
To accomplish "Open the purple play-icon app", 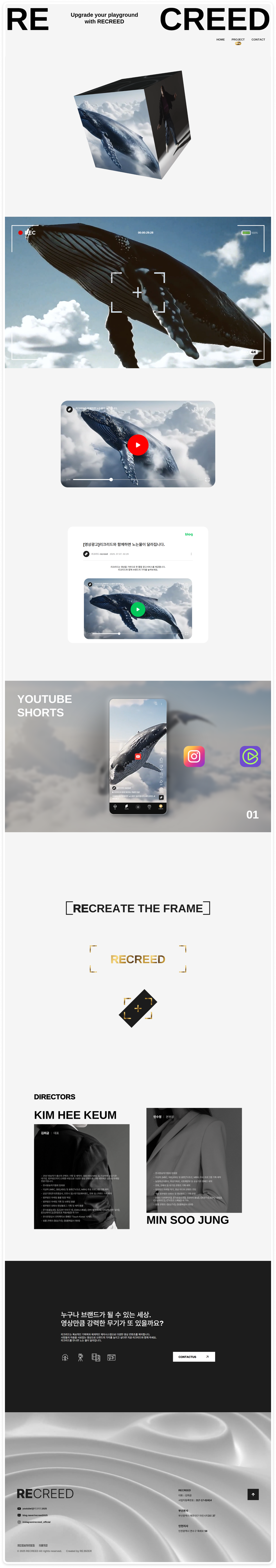I will [250, 757].
